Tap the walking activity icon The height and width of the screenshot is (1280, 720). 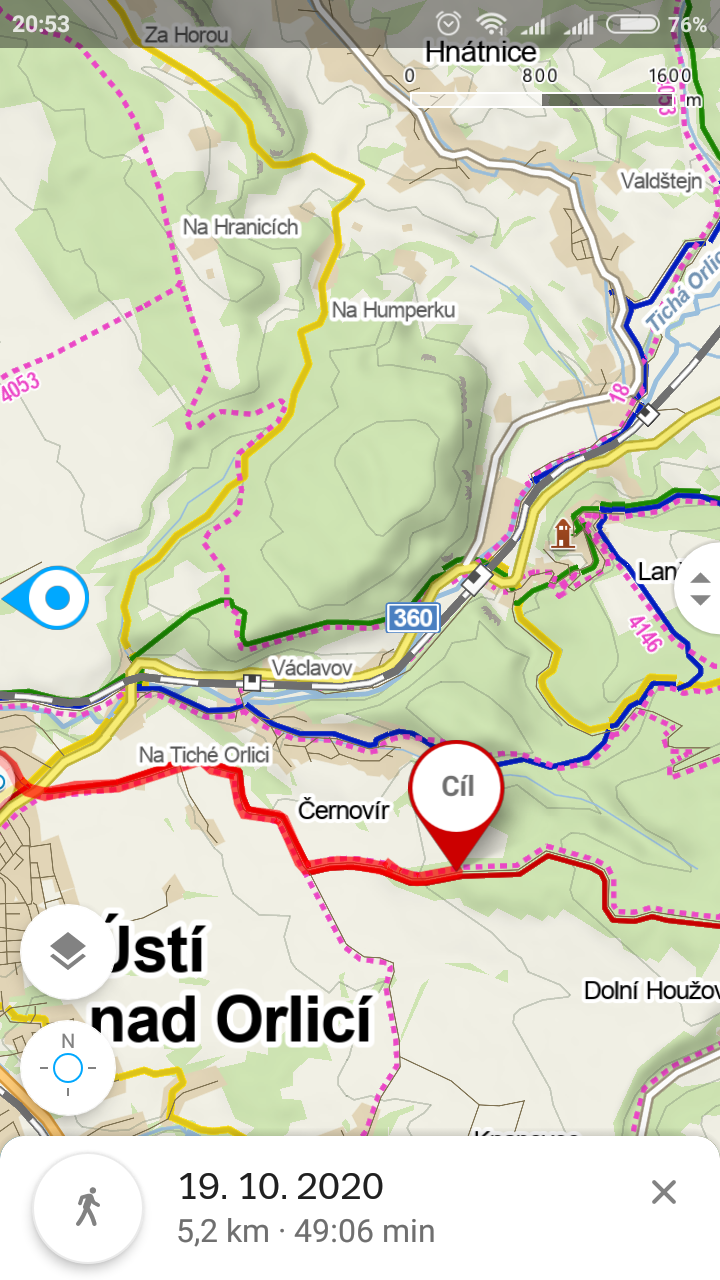[x=88, y=1208]
